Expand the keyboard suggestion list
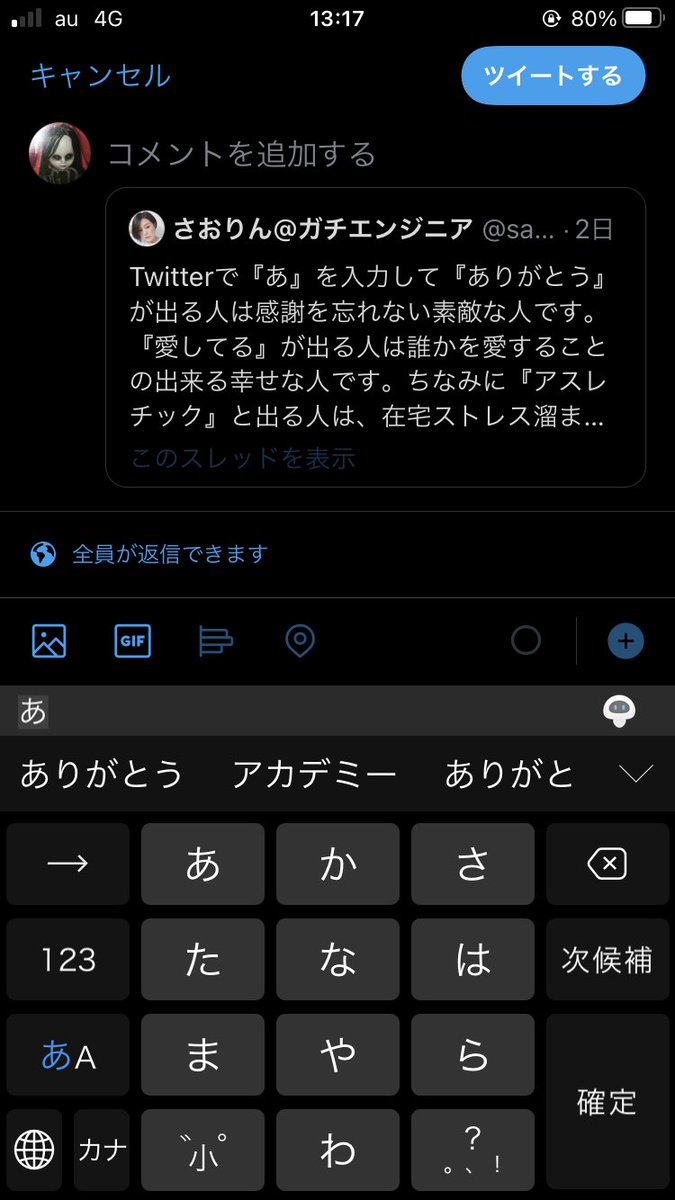This screenshot has height=1200, width=675. point(636,774)
